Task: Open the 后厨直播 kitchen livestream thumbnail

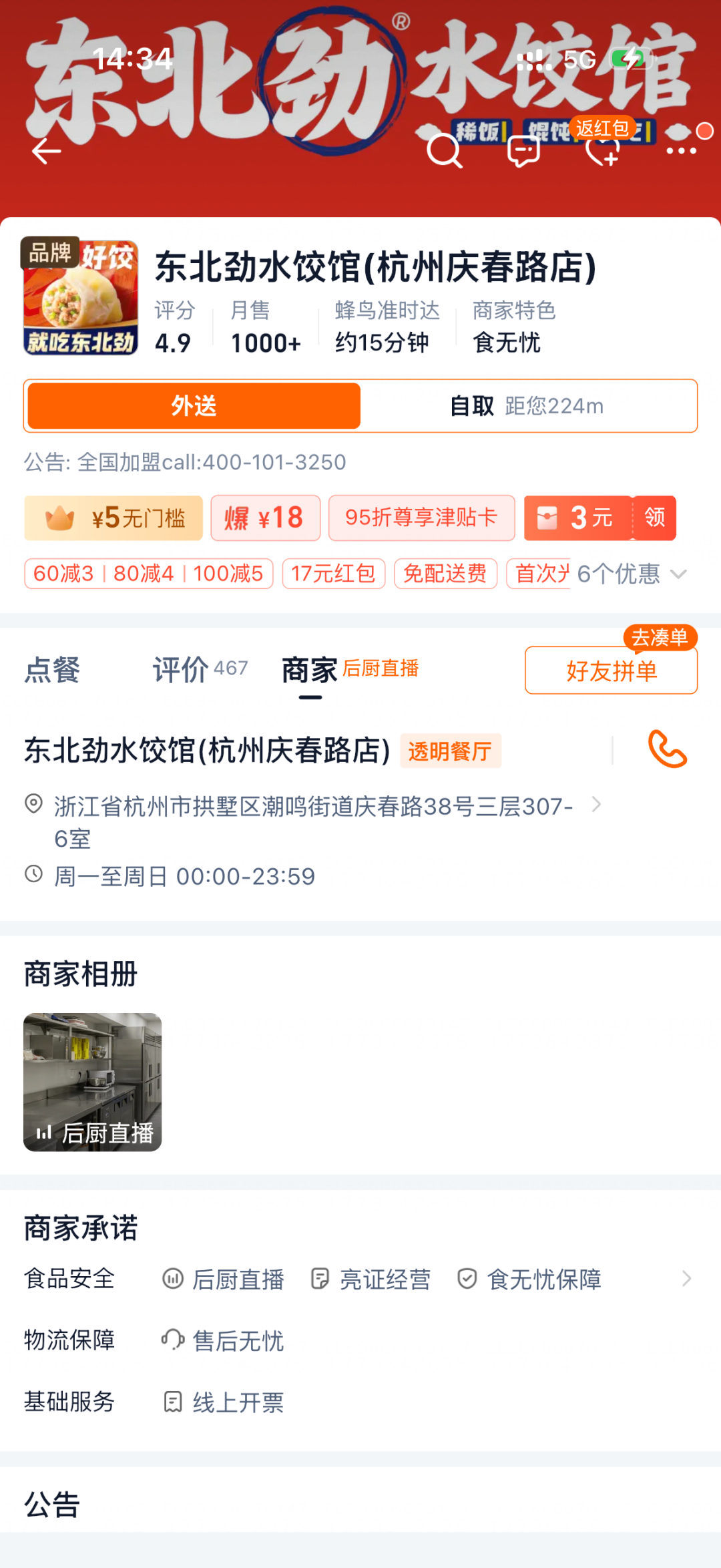Action: [93, 1082]
